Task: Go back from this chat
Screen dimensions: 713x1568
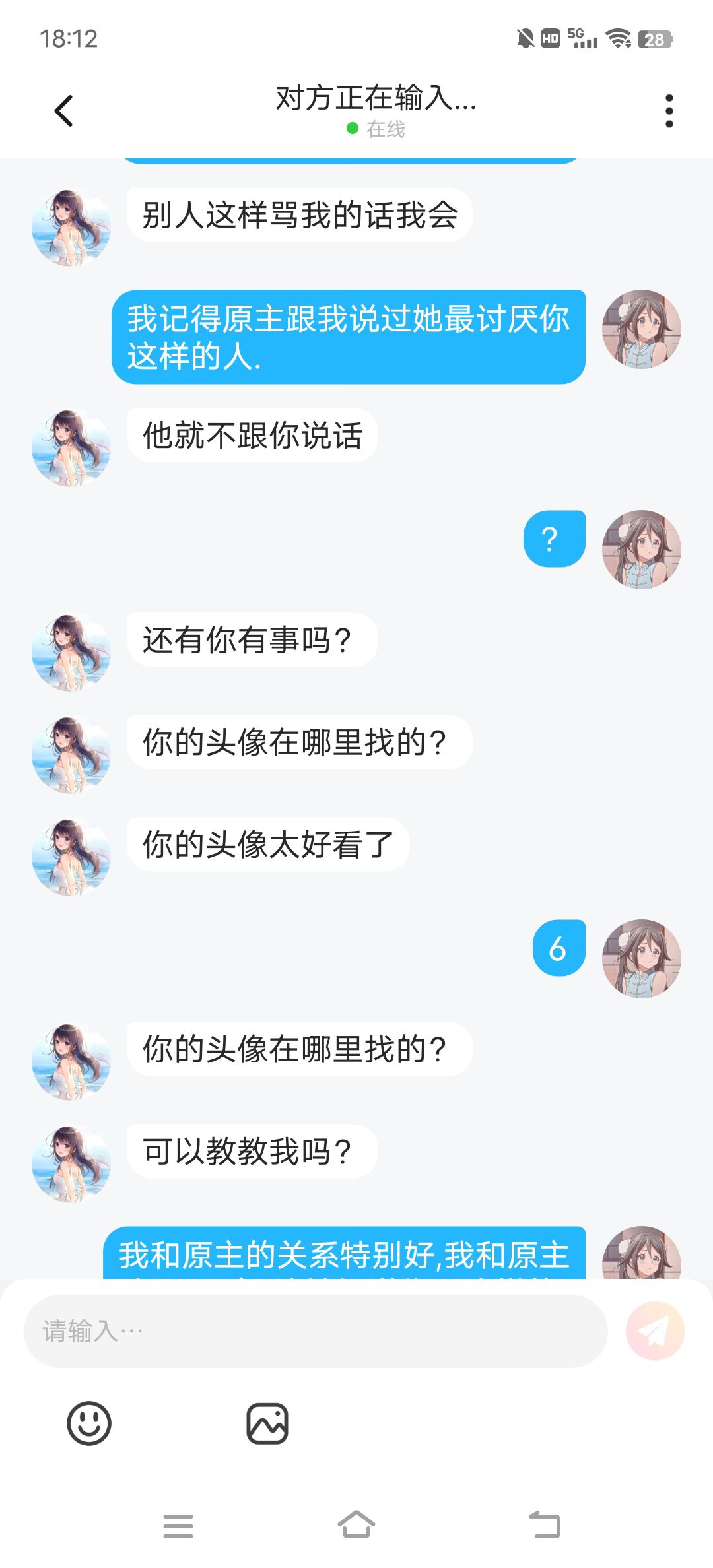Action: coord(64,111)
